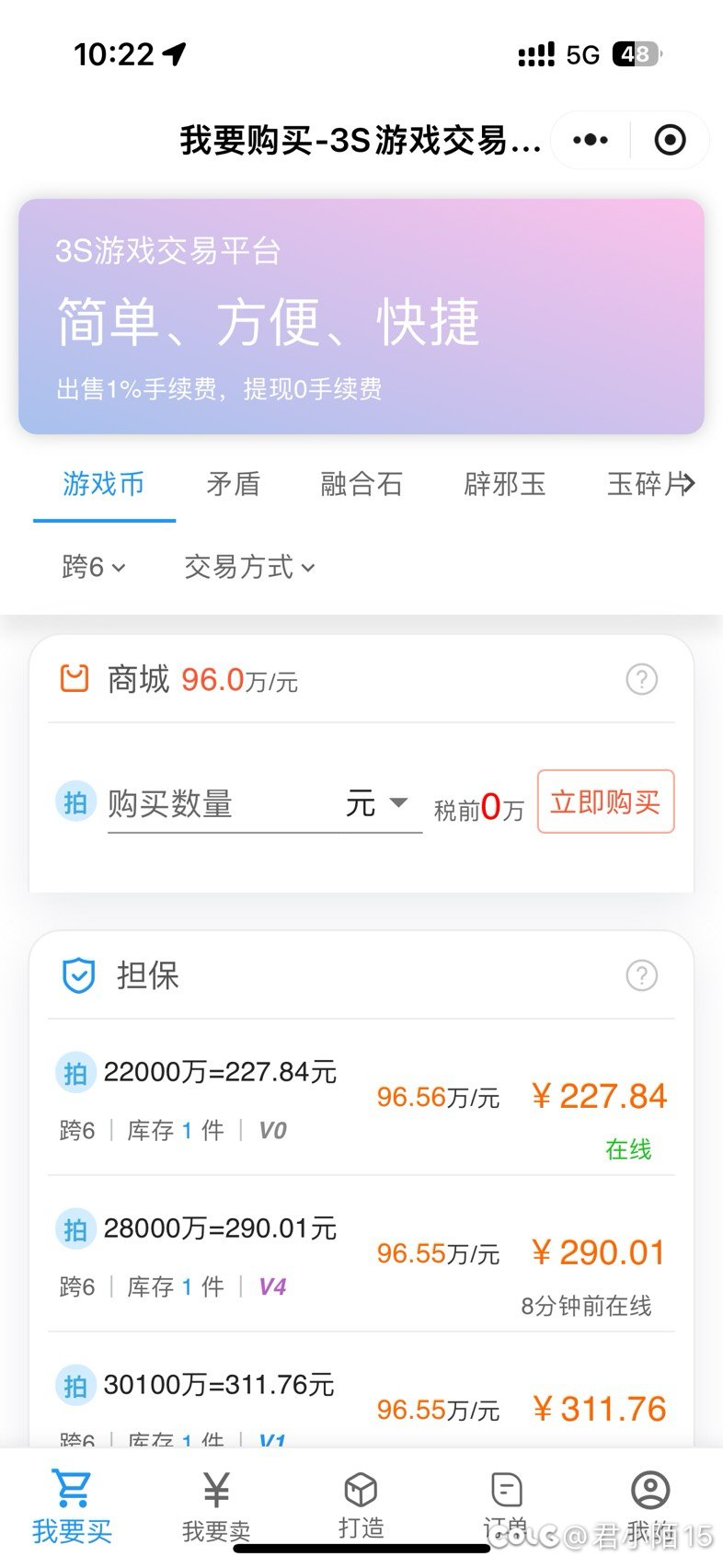The image size is (723, 1568).
Task: Switch to the 矛盾 tab
Action: [x=234, y=484]
